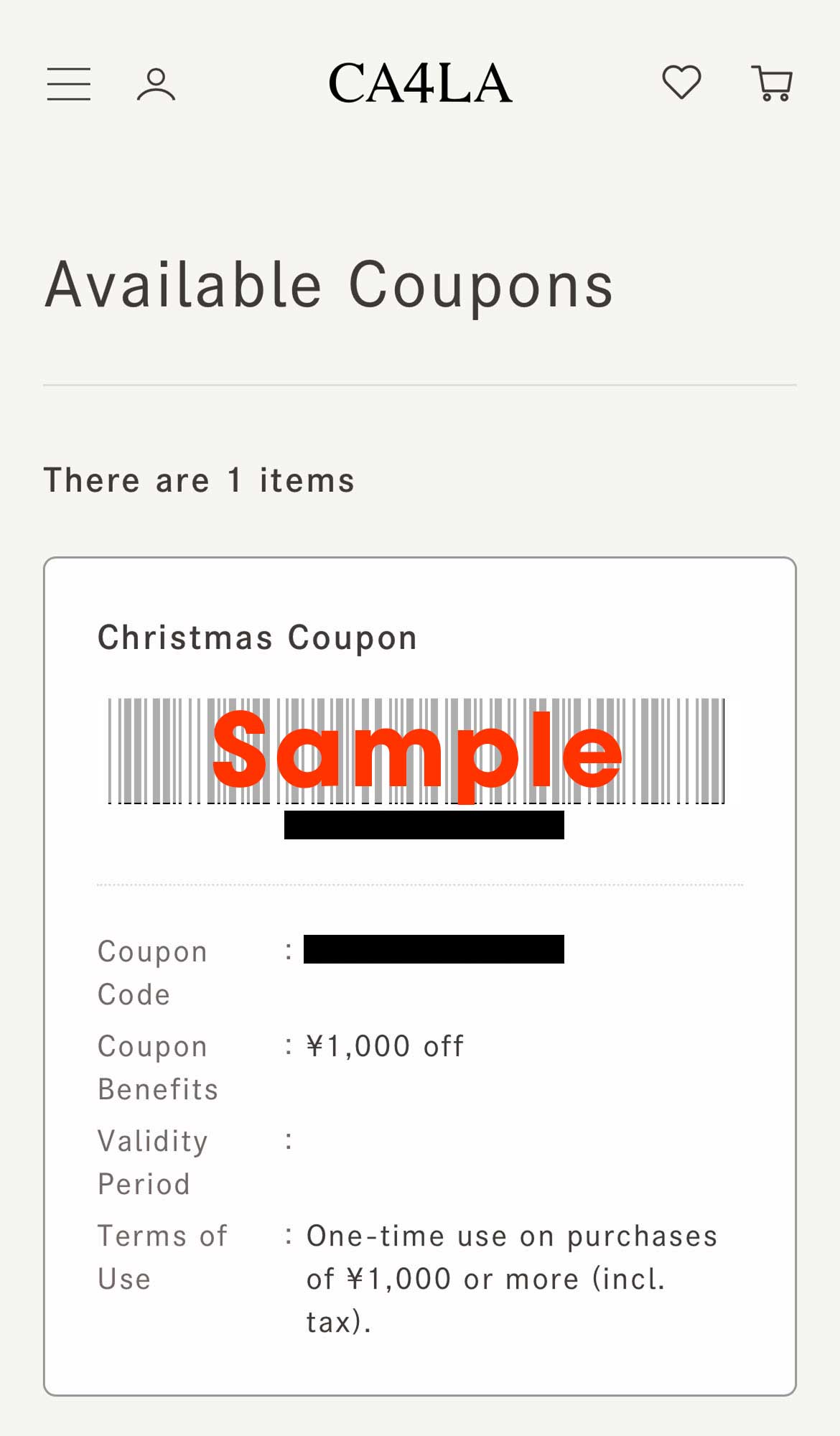
Task: Go to CA4LA home via logo
Action: click(420, 83)
